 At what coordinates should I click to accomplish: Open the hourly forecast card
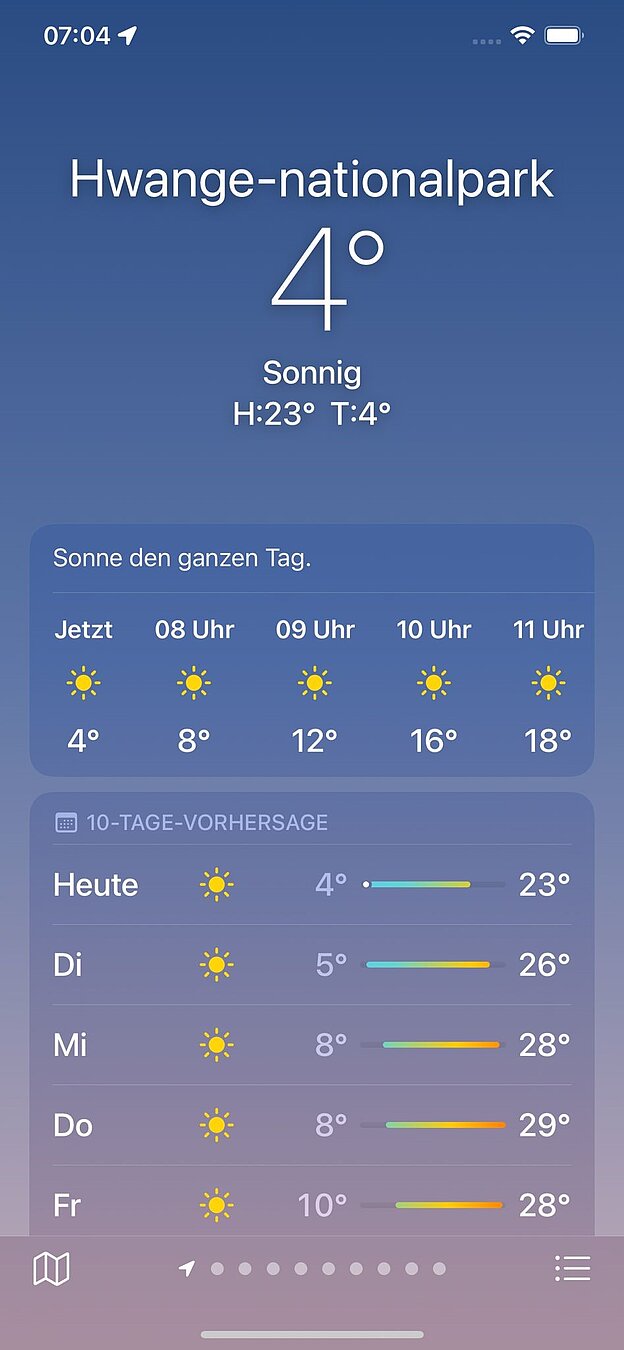[x=312, y=650]
